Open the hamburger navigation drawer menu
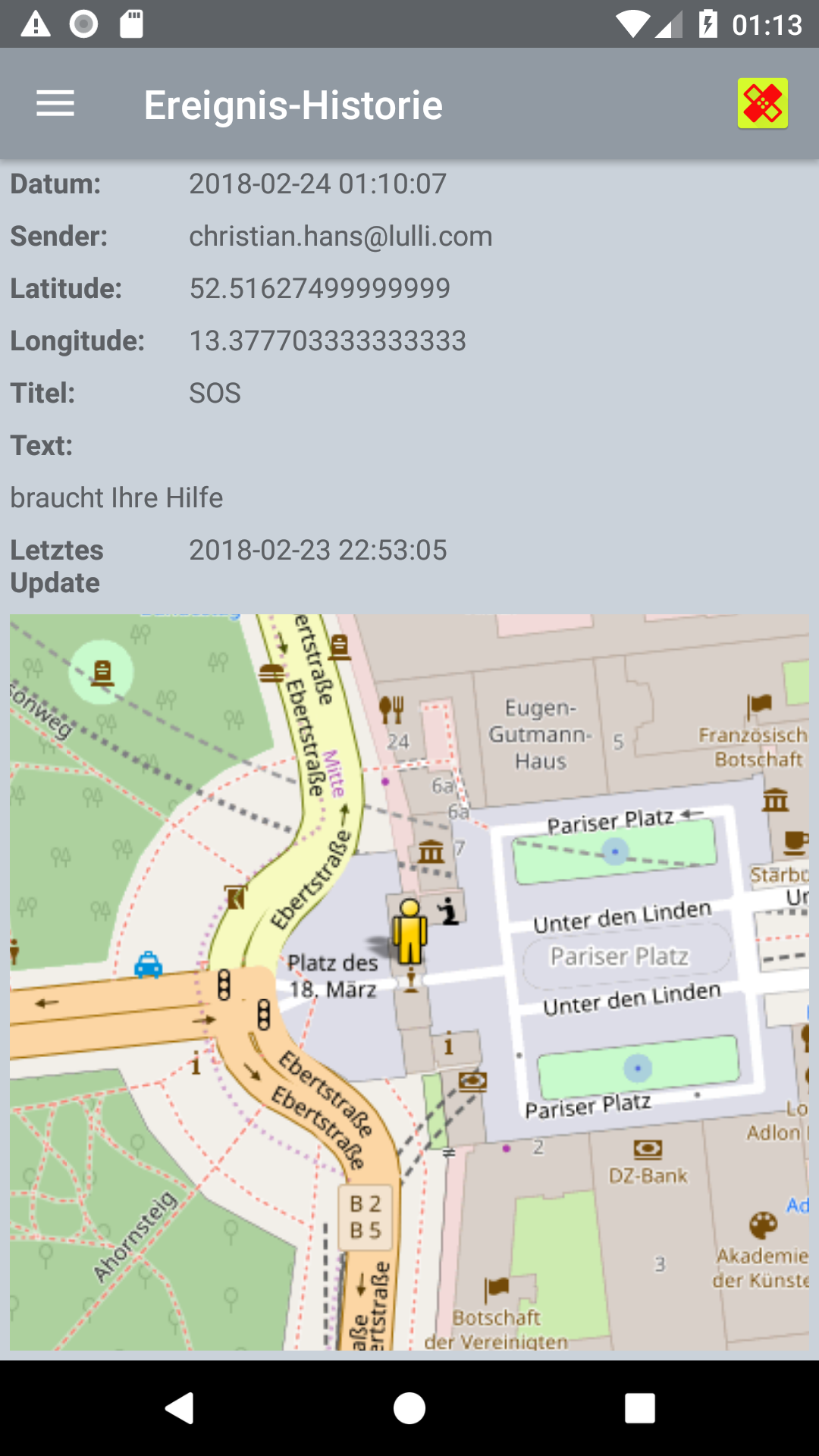 tap(55, 104)
